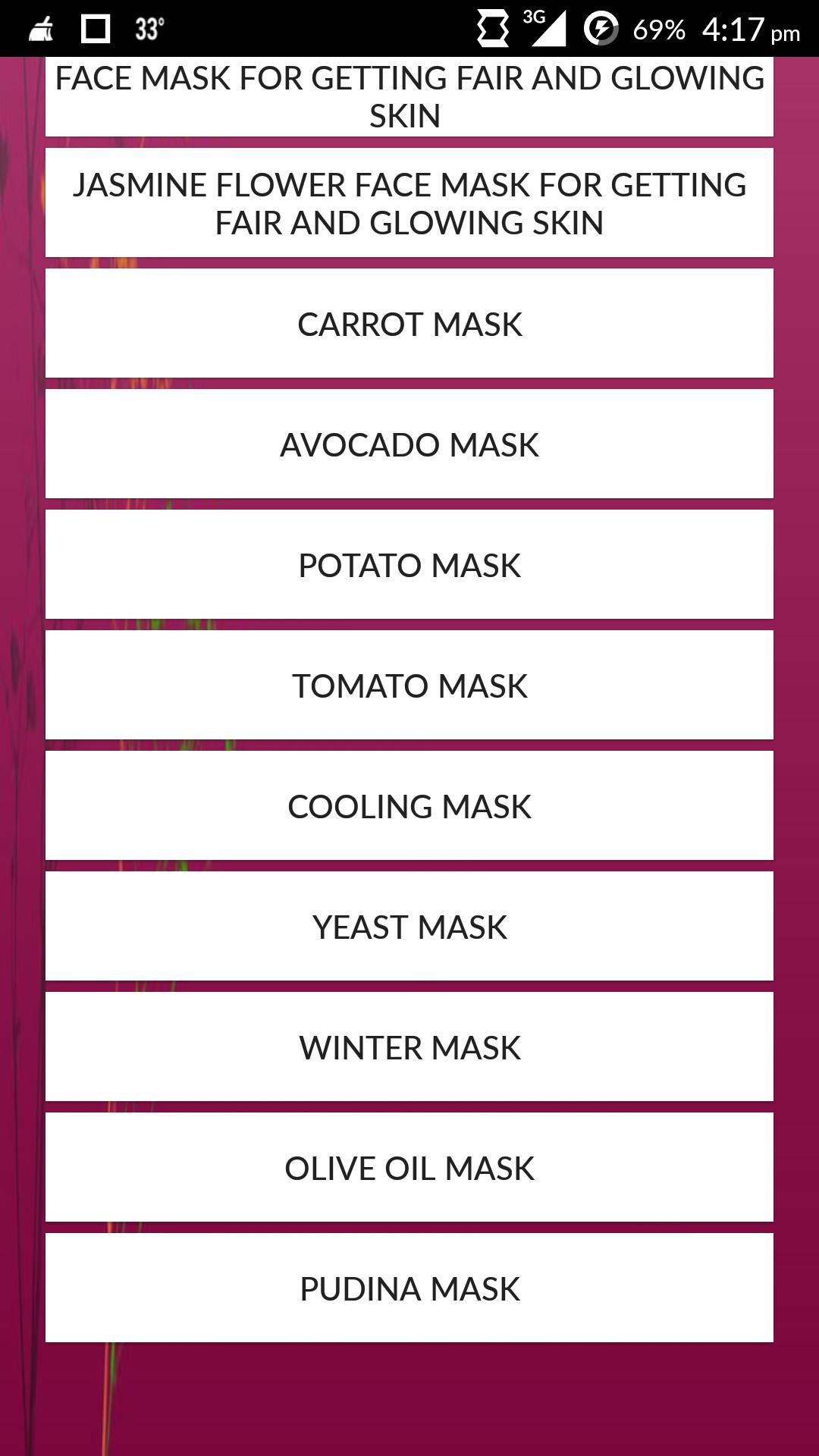The image size is (819, 1456).
Task: Choose the Cooling Mask
Action: pyautogui.click(x=409, y=806)
